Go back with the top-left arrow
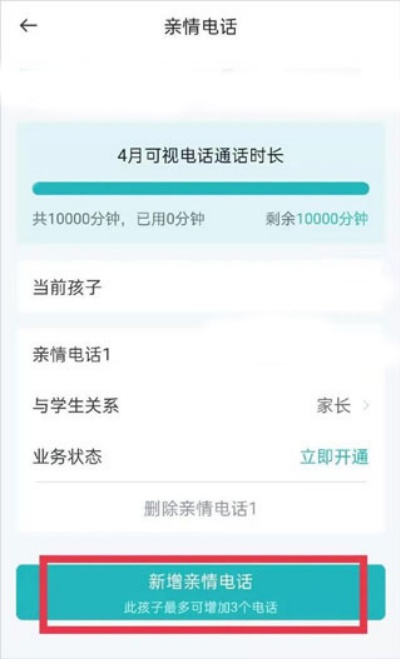The height and width of the screenshot is (659, 400). tap(29, 26)
